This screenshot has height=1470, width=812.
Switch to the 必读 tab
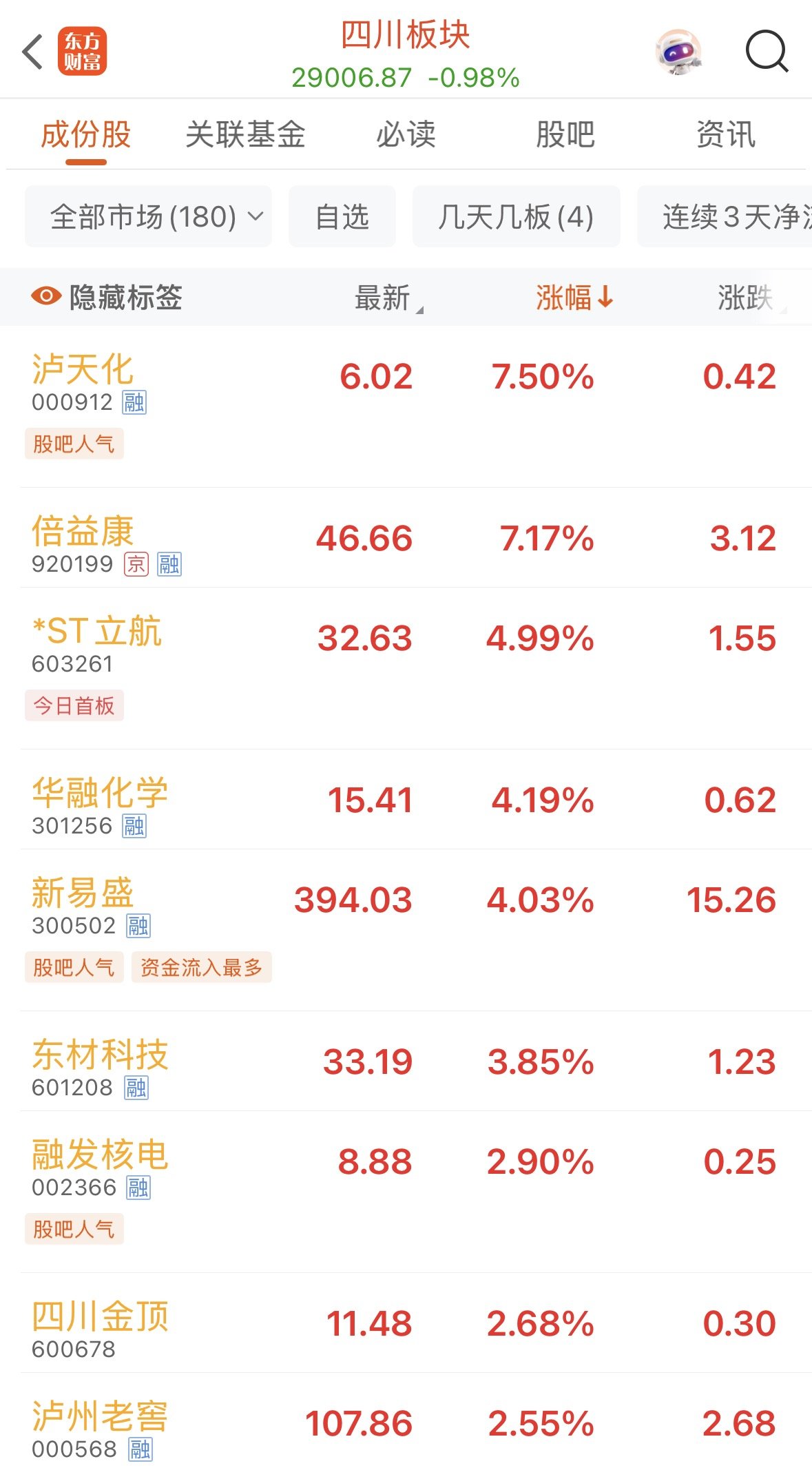pos(406,134)
